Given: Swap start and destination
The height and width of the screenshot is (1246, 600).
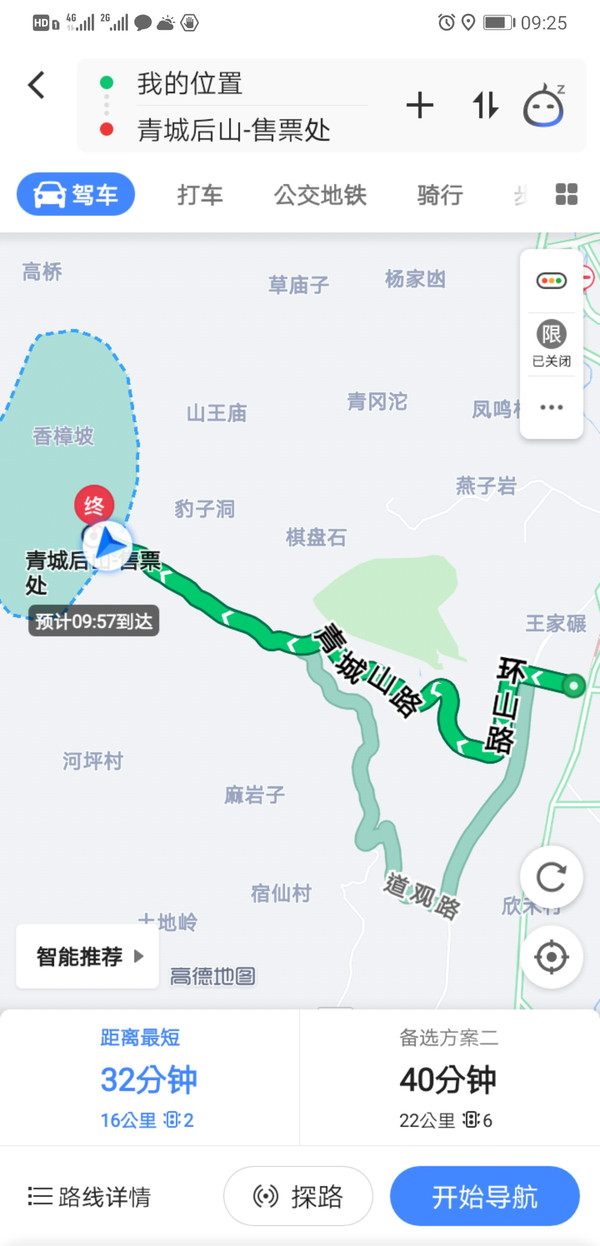Looking at the screenshot, I should point(485,105).
